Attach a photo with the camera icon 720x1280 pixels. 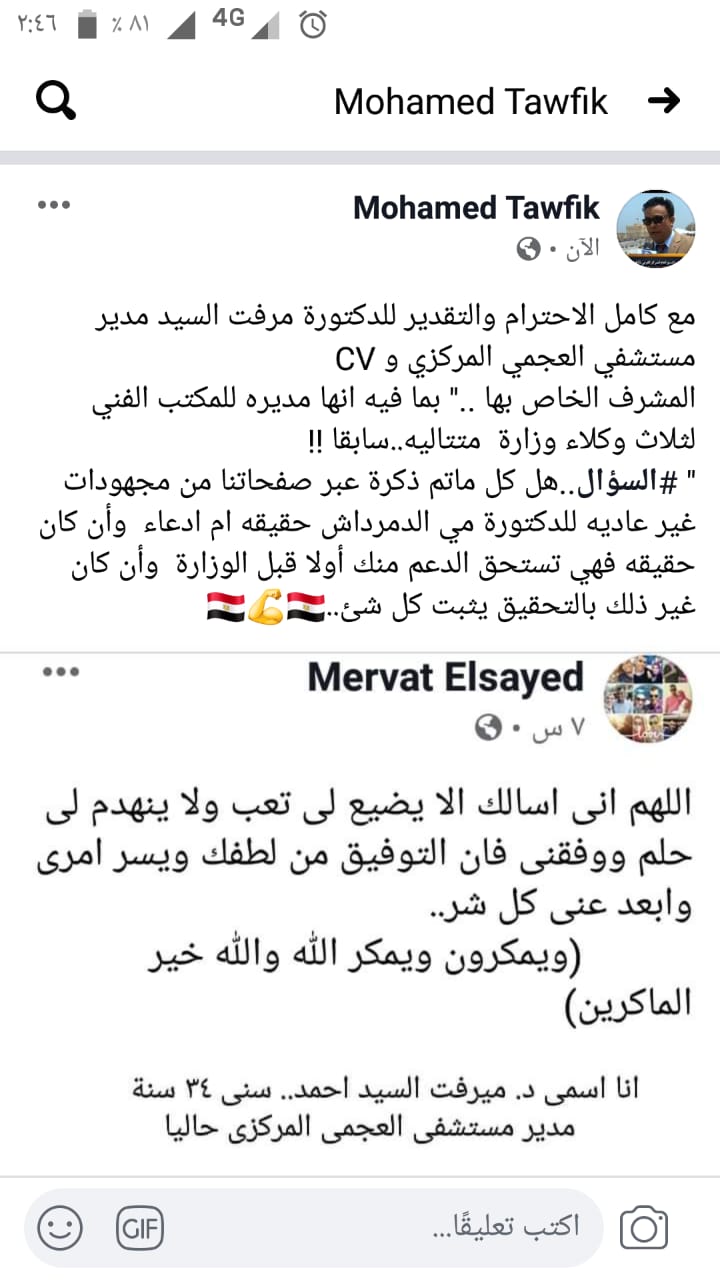coord(644,1228)
